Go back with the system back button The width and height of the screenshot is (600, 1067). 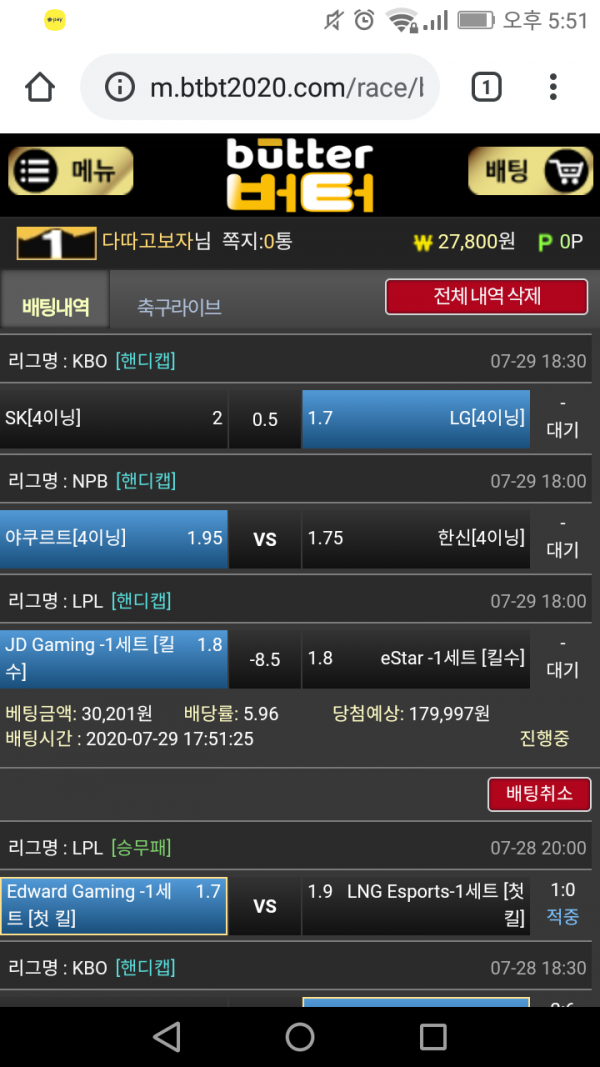pos(167,1037)
